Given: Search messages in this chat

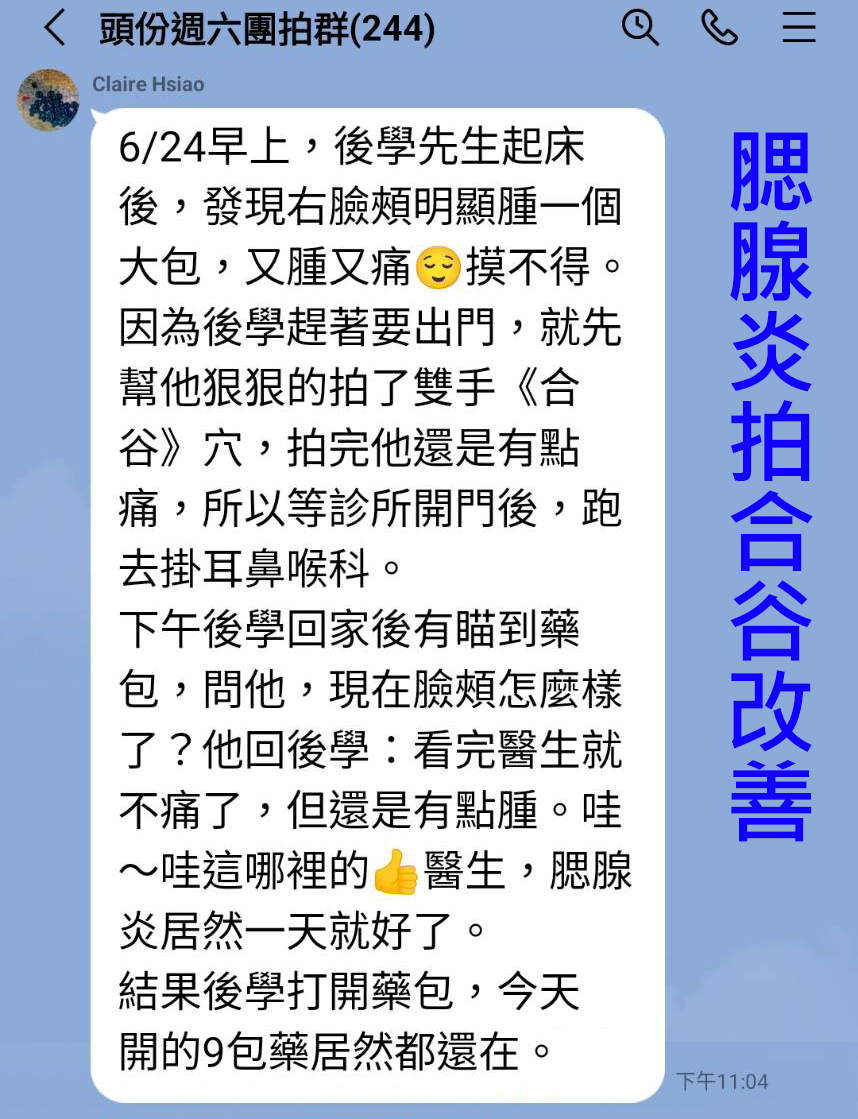Looking at the screenshot, I should 640,28.
